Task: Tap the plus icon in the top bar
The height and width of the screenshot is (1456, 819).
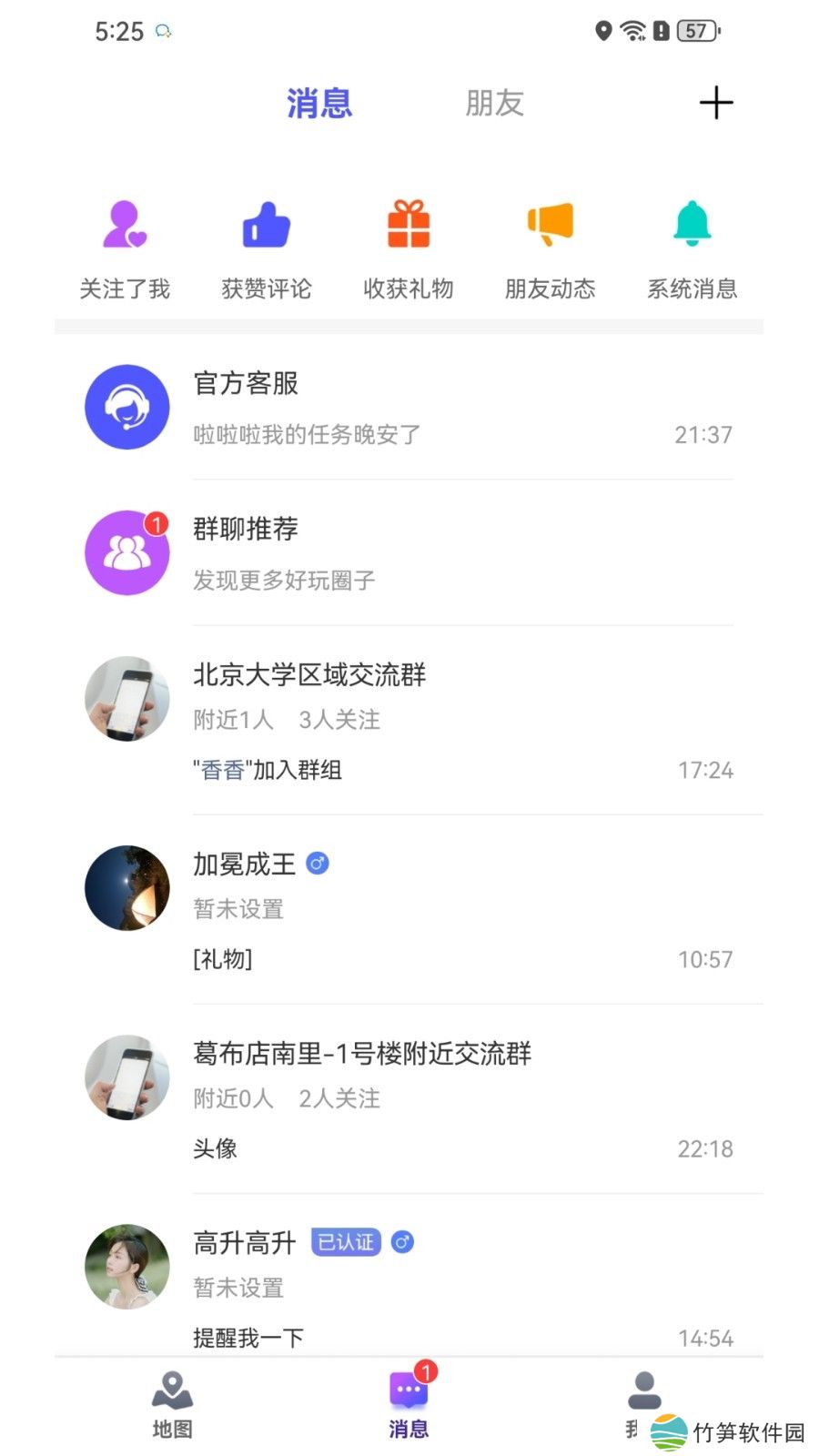Action: (715, 103)
